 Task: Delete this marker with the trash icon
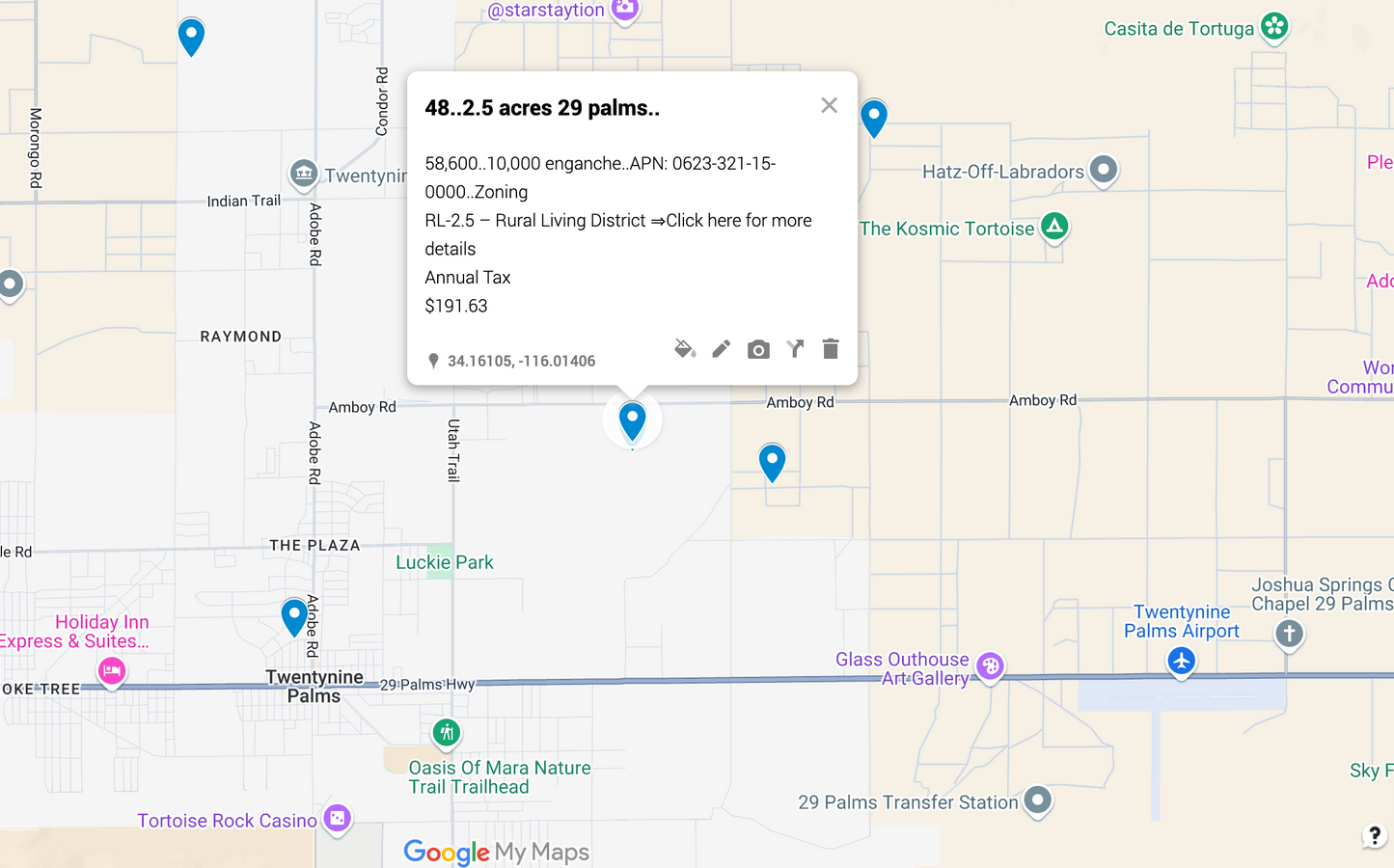(831, 349)
